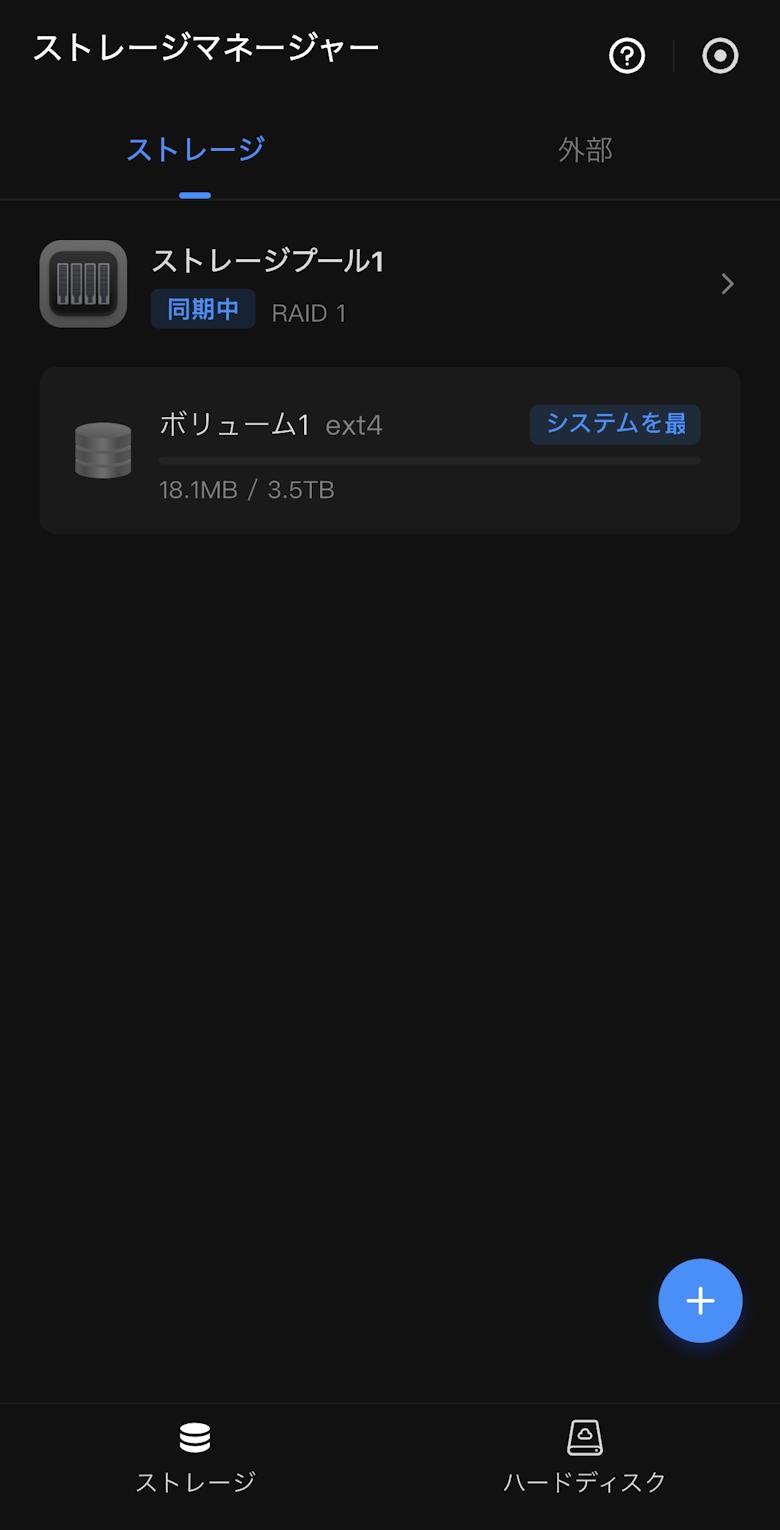Open the help question mark icon

(627, 56)
